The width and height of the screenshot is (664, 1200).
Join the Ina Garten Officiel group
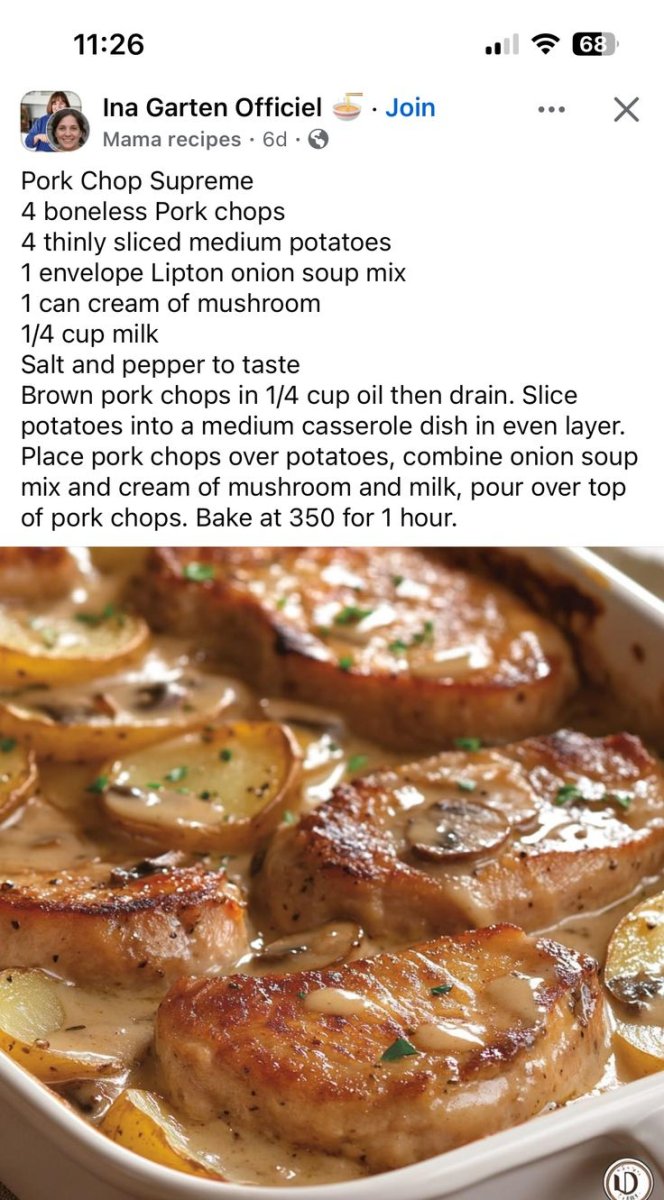coord(410,107)
